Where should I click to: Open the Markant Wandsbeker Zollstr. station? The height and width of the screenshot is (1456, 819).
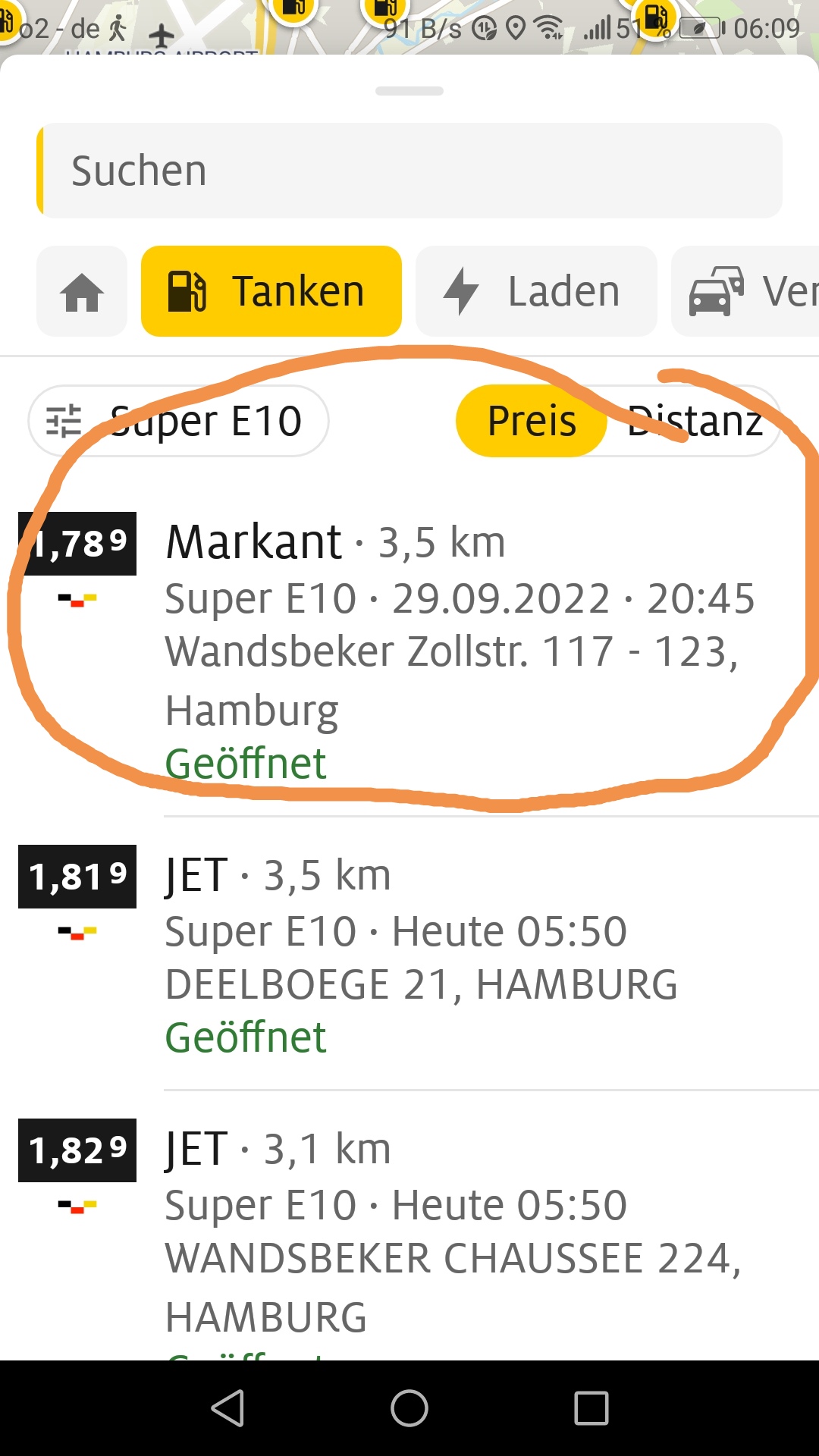409,651
